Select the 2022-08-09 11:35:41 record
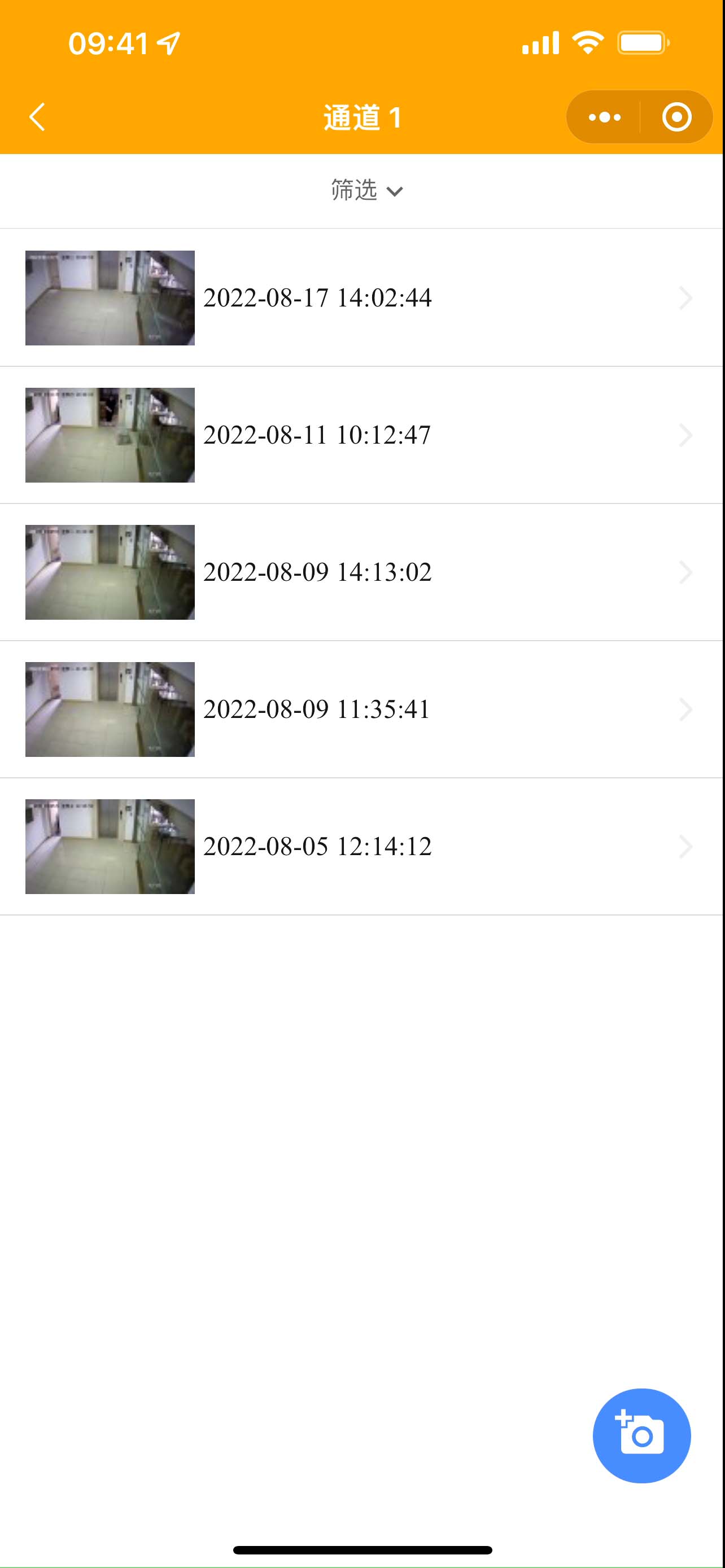 click(361, 709)
